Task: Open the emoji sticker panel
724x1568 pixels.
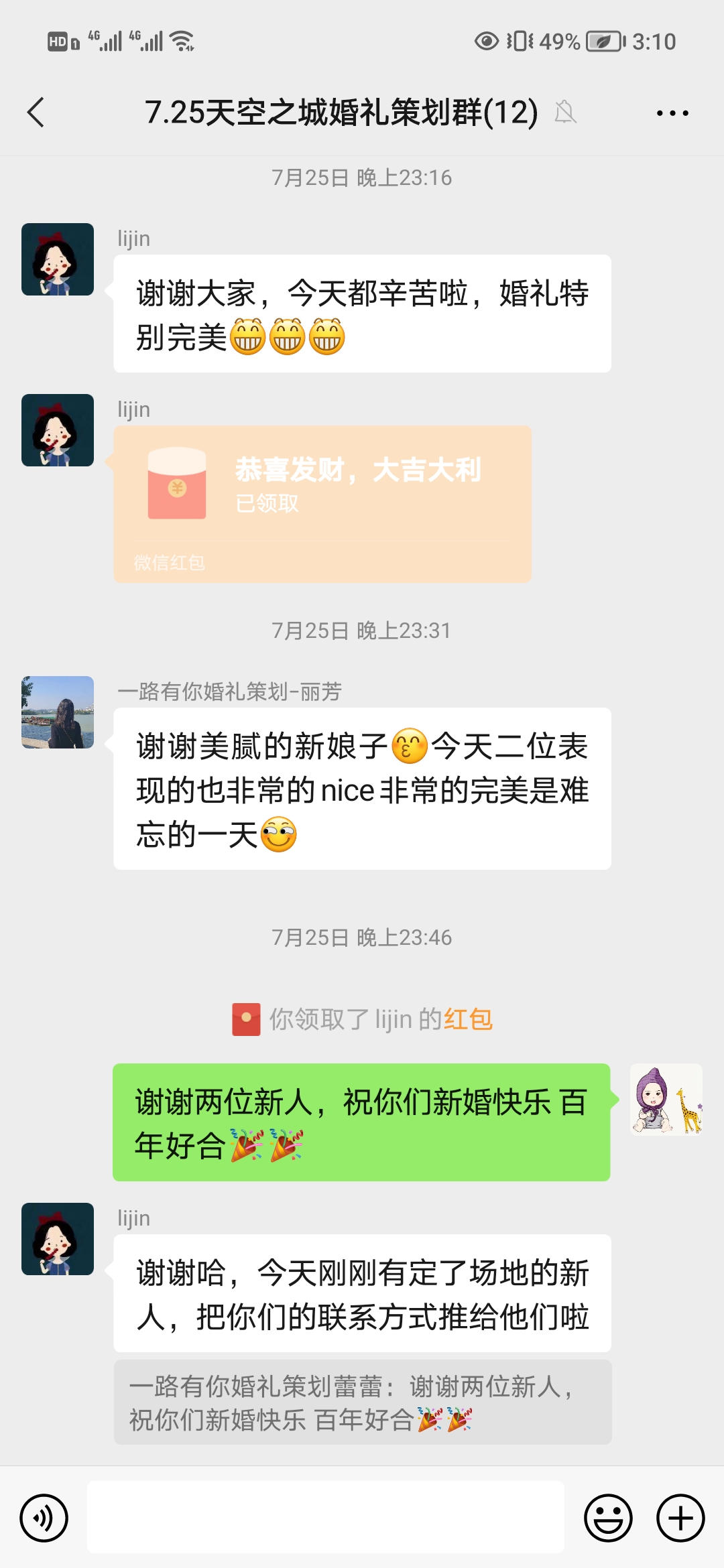Action: (608, 1518)
